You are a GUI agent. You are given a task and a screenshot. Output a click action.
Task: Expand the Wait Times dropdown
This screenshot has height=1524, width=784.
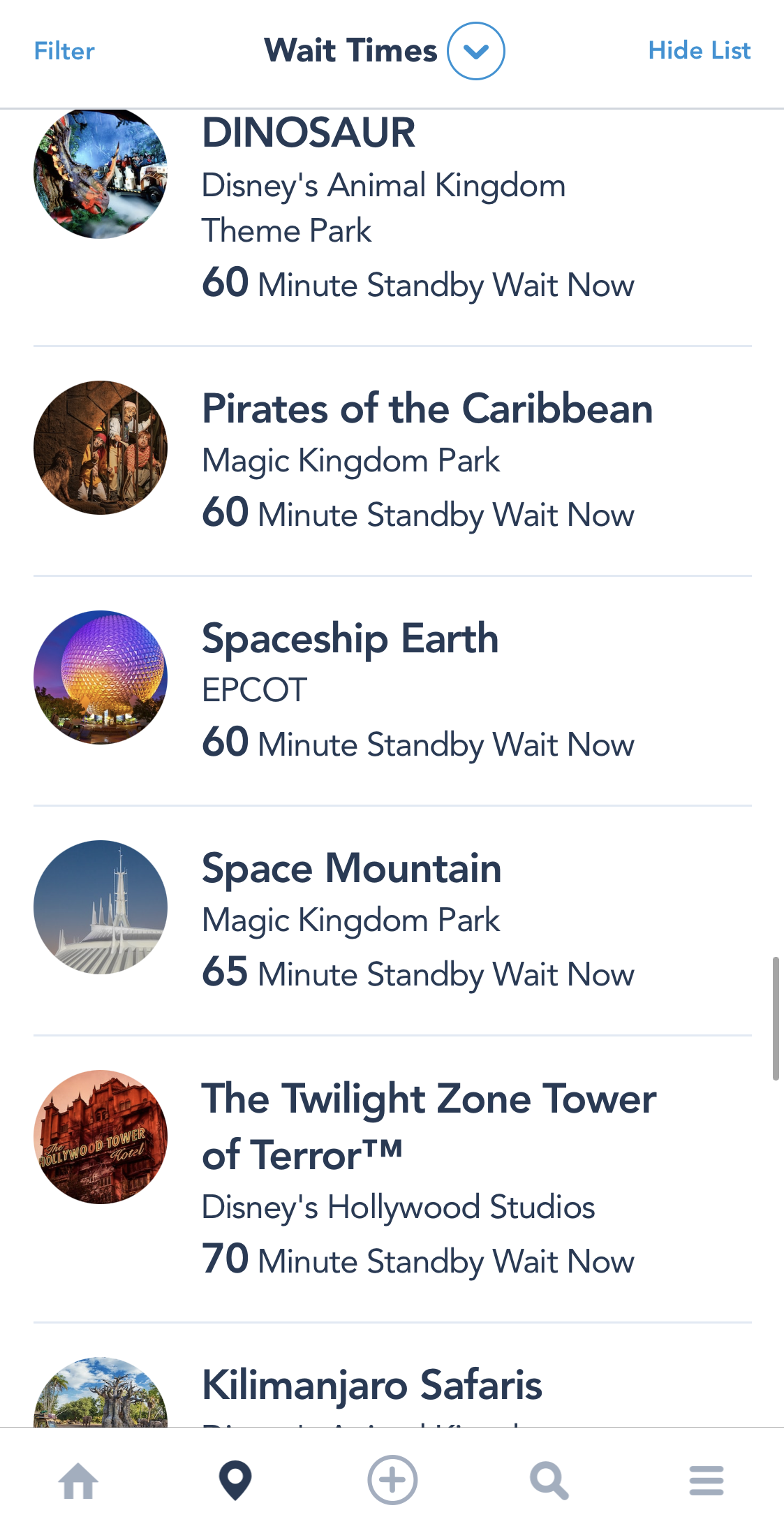(x=475, y=51)
